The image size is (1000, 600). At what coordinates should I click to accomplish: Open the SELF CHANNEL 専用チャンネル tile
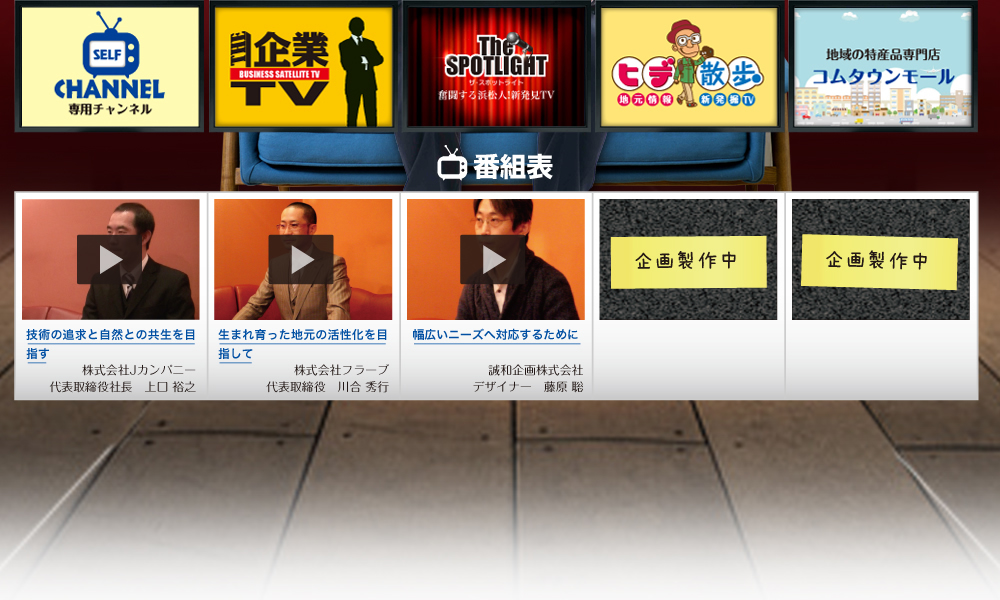click(110, 66)
